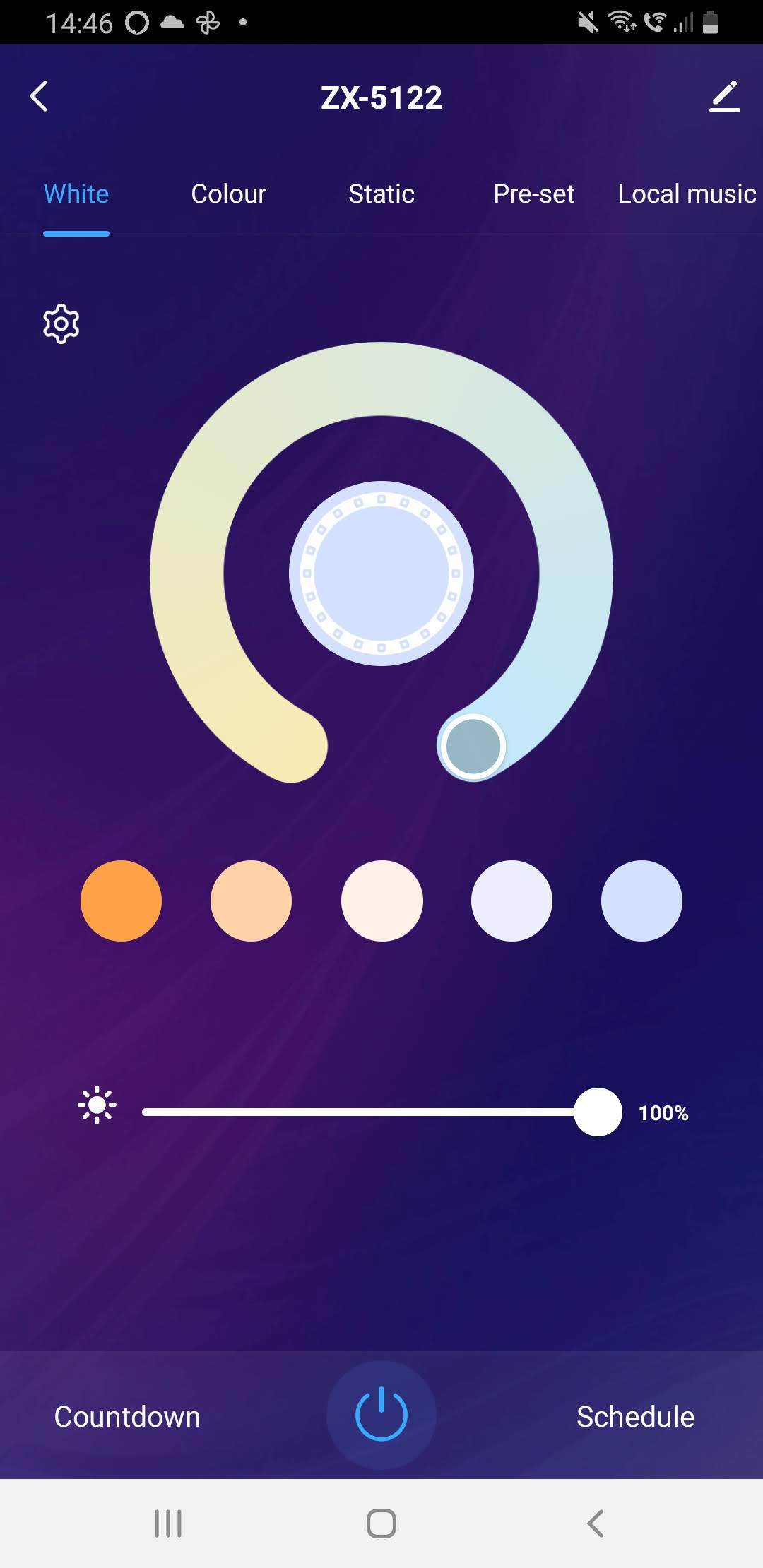The height and width of the screenshot is (1568, 763).
Task: Select the cool light blue swatch
Action: (x=641, y=901)
